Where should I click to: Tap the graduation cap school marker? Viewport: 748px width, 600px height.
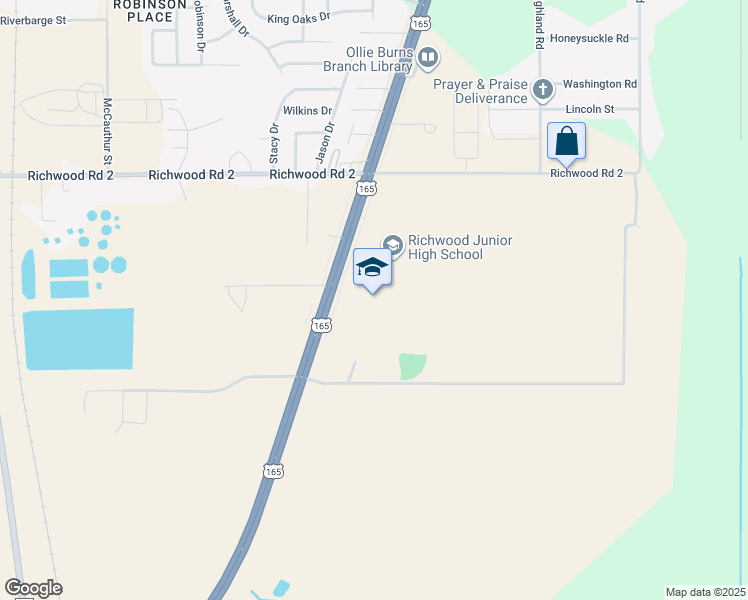click(373, 270)
